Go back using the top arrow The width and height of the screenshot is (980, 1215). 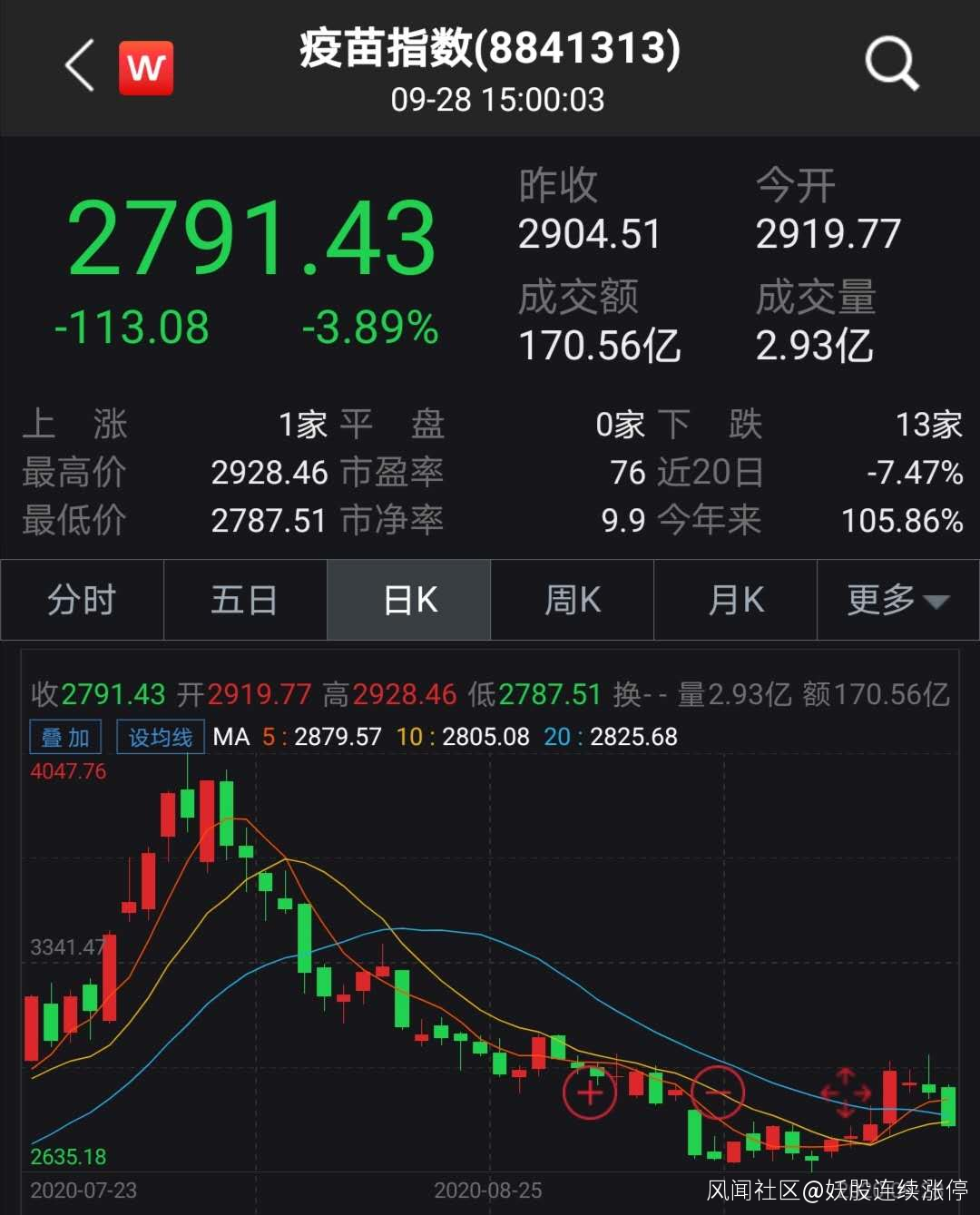tap(80, 65)
